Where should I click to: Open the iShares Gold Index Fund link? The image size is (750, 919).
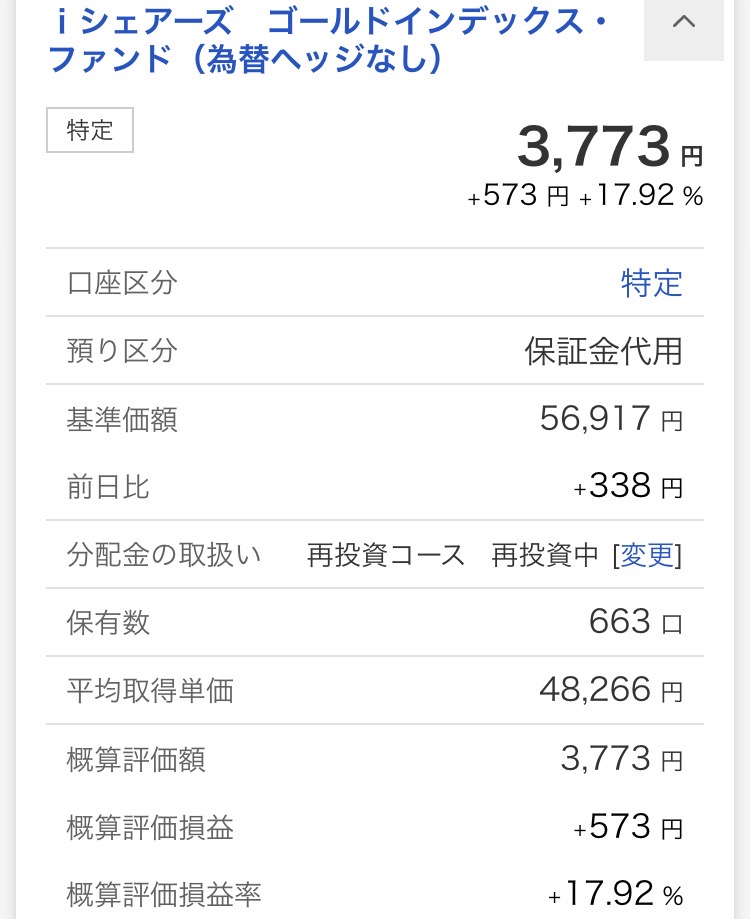[328, 40]
